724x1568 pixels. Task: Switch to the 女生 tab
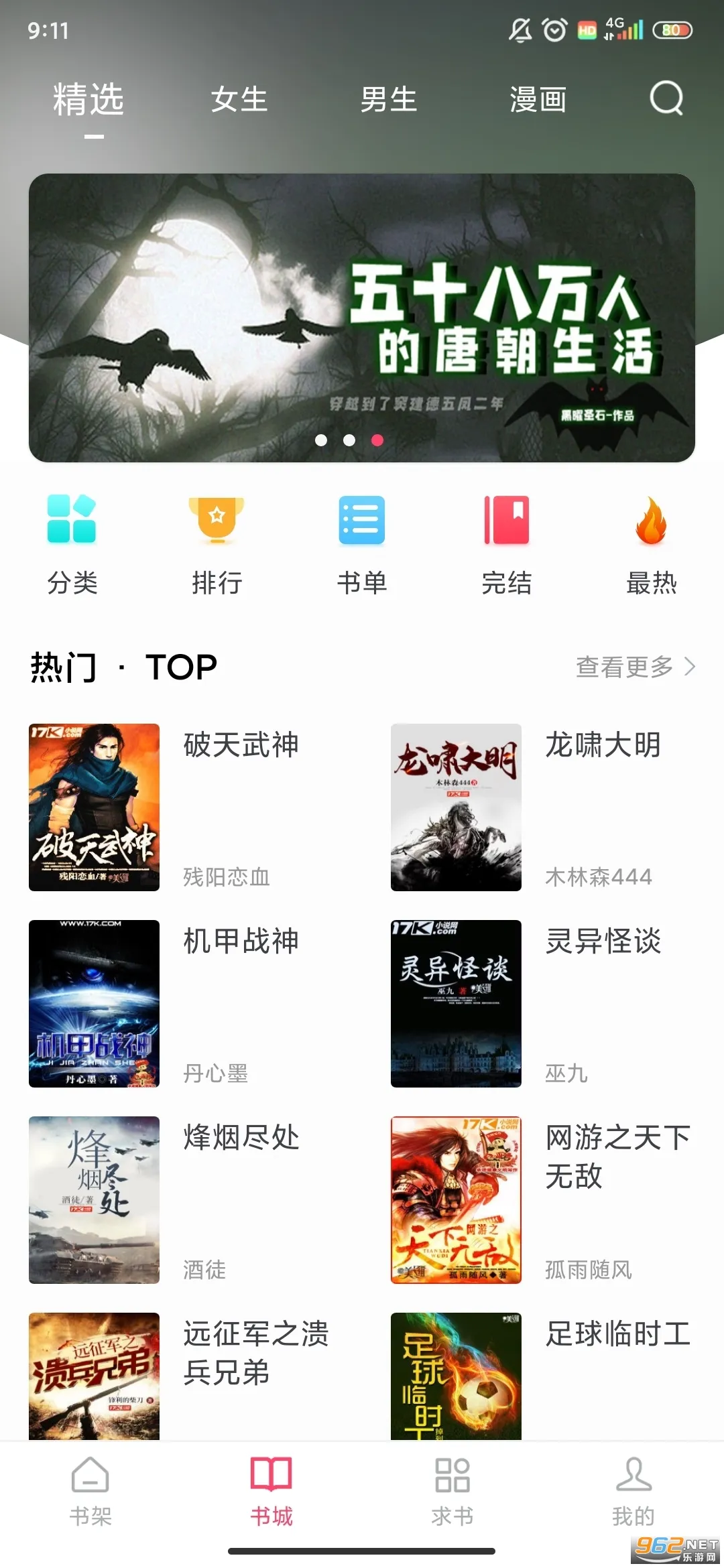(x=239, y=99)
